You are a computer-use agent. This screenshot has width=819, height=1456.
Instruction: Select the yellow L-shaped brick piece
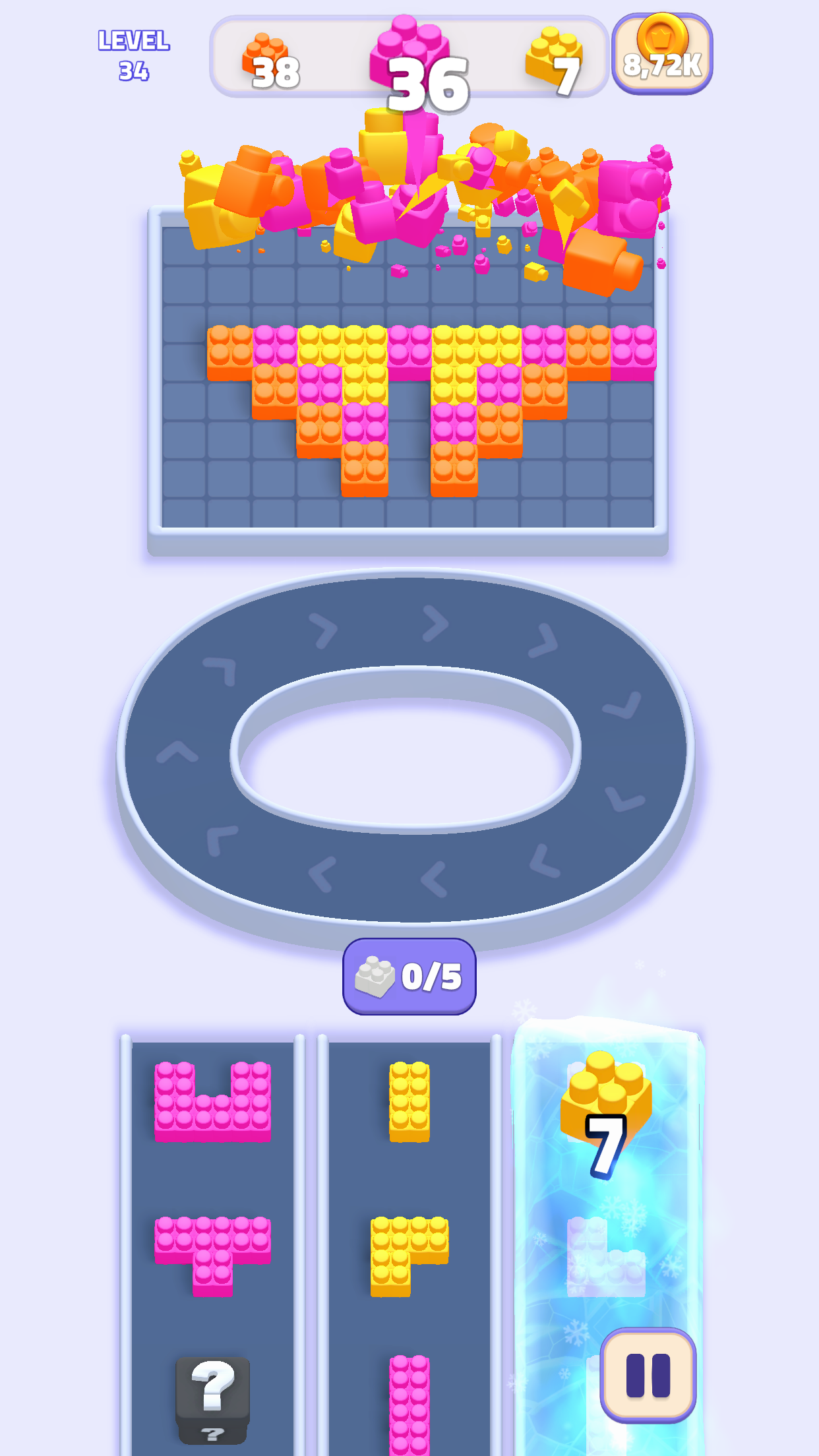coord(404,1253)
